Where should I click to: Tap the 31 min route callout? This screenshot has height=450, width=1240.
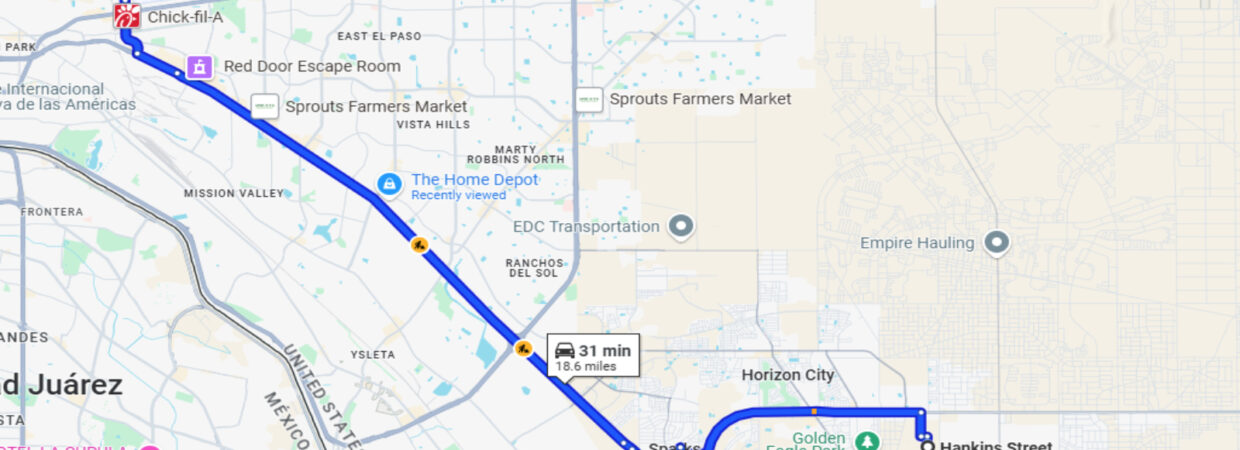(x=593, y=356)
